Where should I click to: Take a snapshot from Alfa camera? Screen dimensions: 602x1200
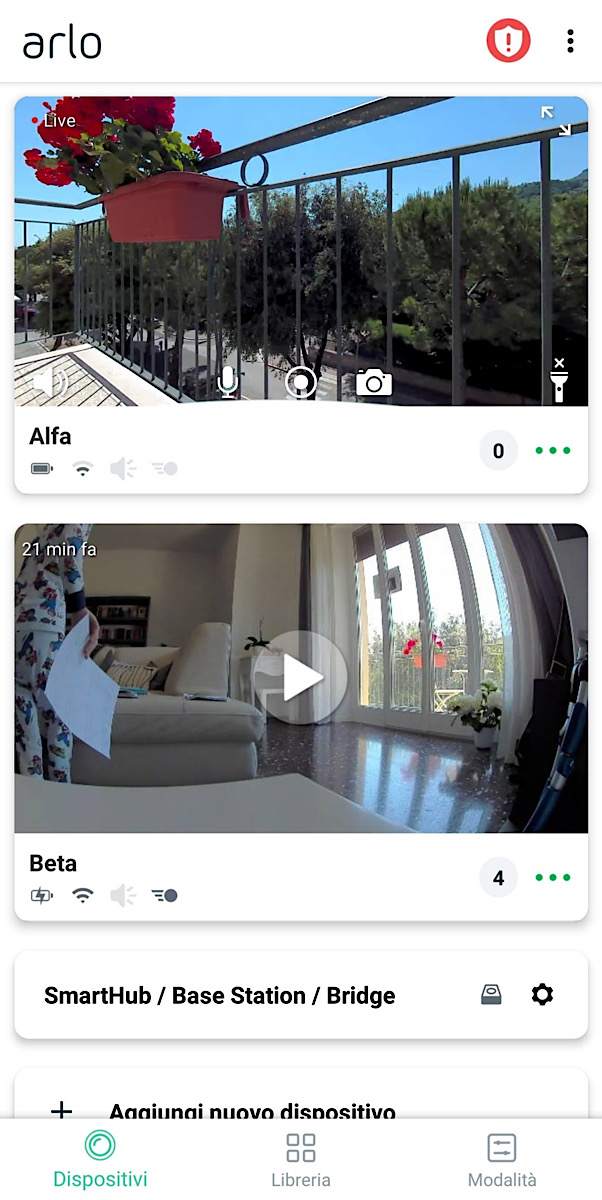click(x=374, y=382)
